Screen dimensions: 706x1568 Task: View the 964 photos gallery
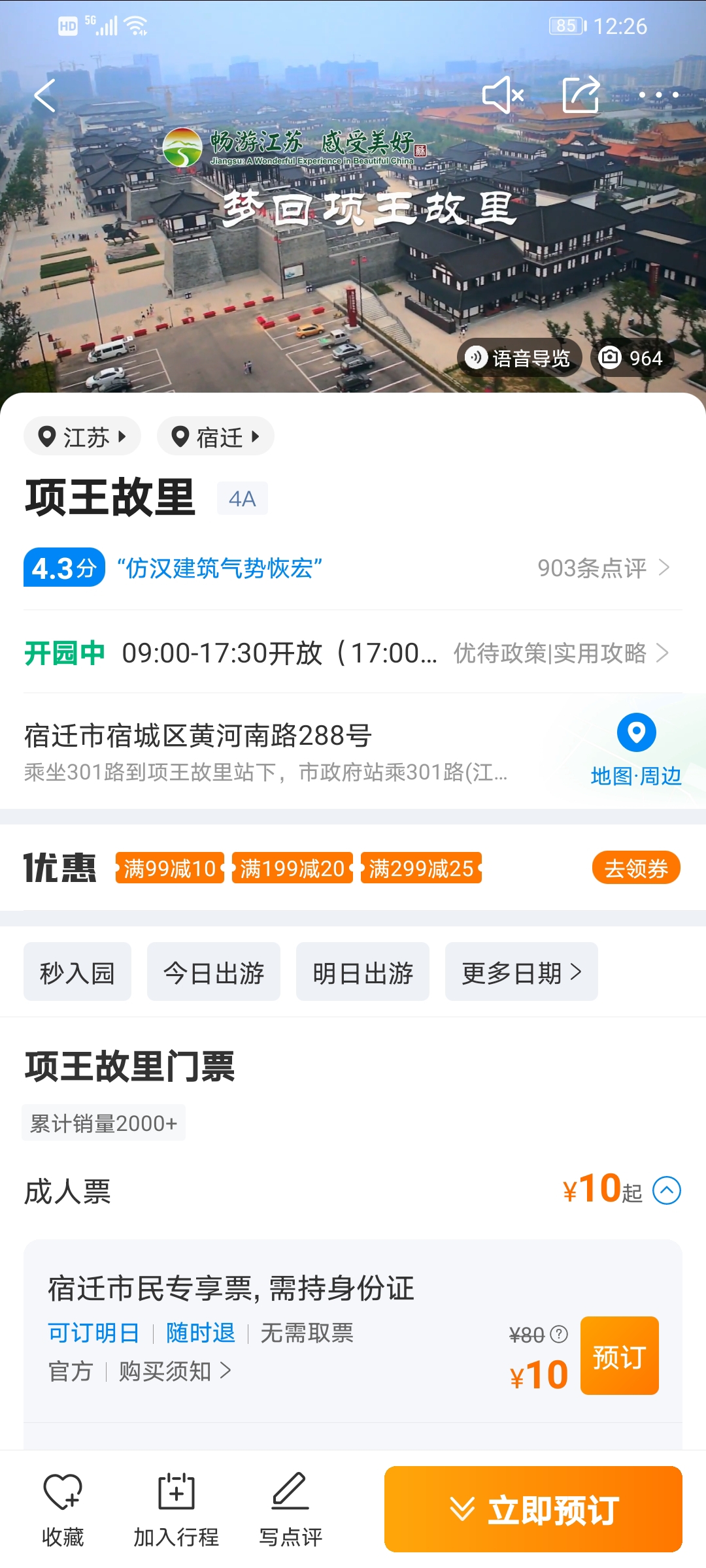[631, 358]
